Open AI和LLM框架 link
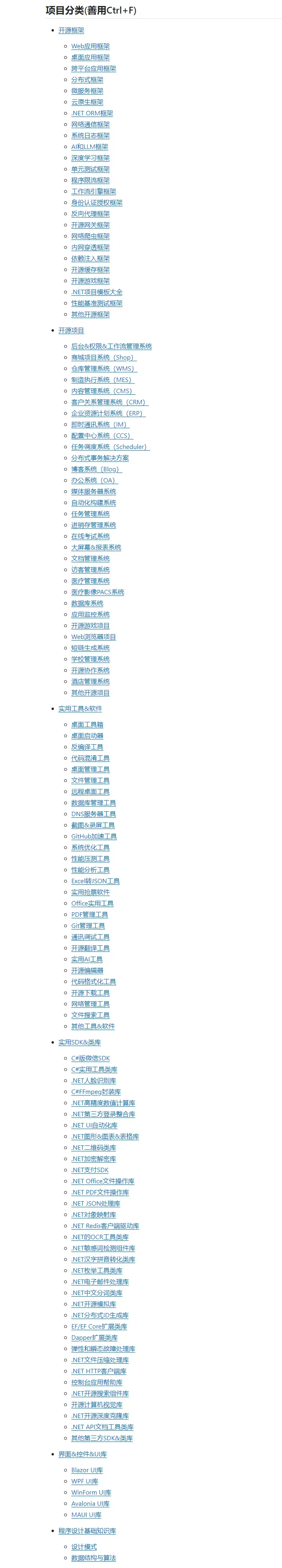Screen dimensions: 282x1568 pos(89,147)
